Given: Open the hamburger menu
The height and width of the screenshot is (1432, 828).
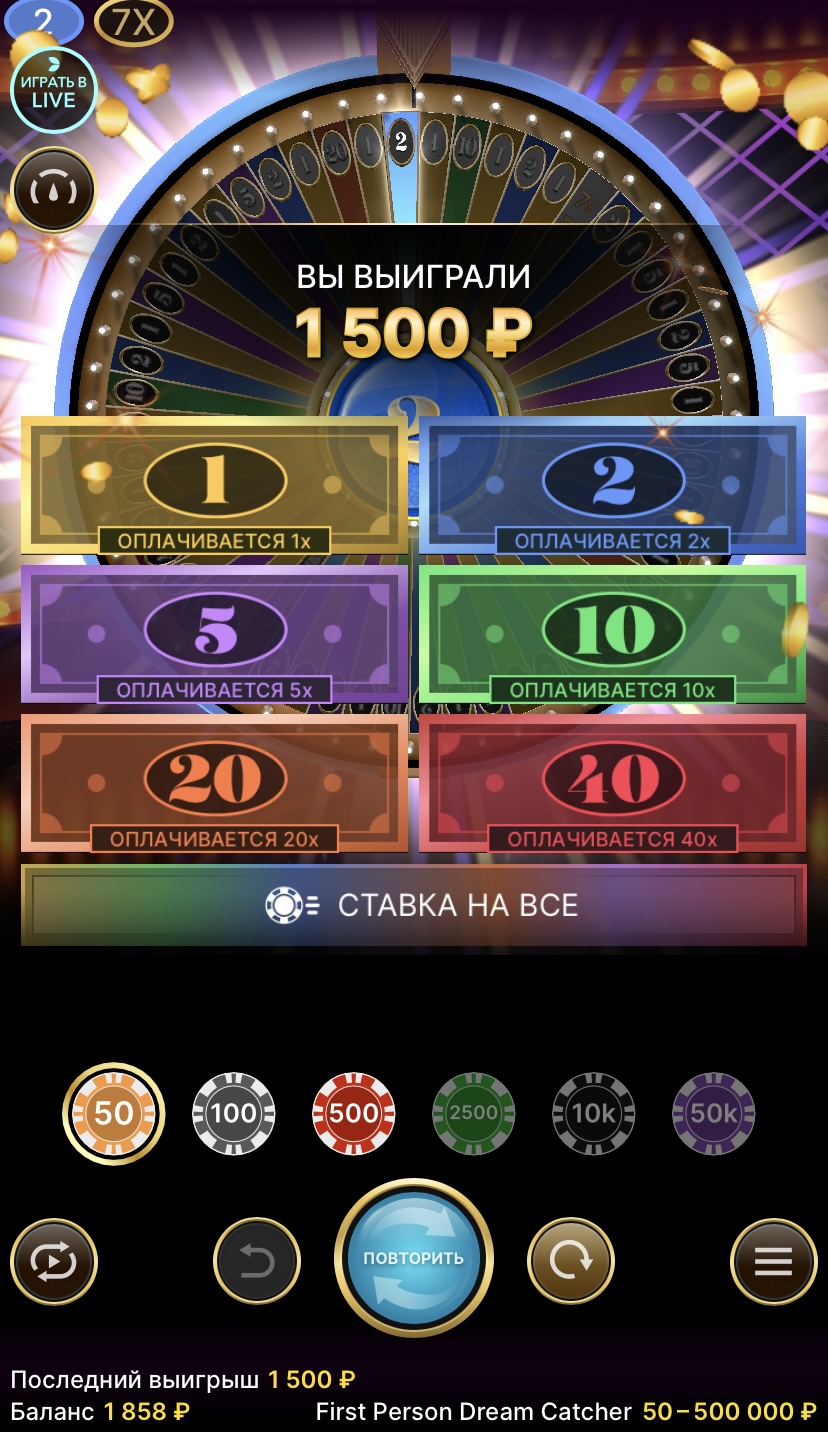Looking at the screenshot, I should (773, 1262).
